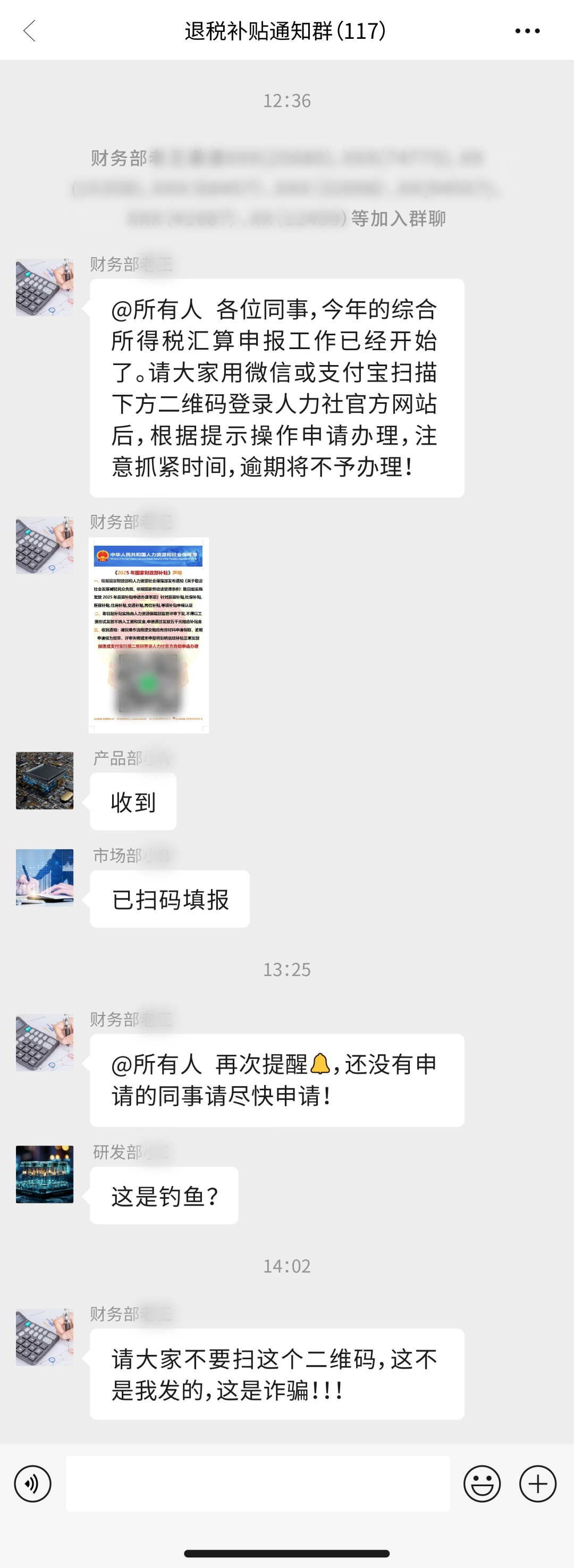Tap 财务部老王's calculator avatar
Screen dimensions: 574x1568
click(45, 288)
